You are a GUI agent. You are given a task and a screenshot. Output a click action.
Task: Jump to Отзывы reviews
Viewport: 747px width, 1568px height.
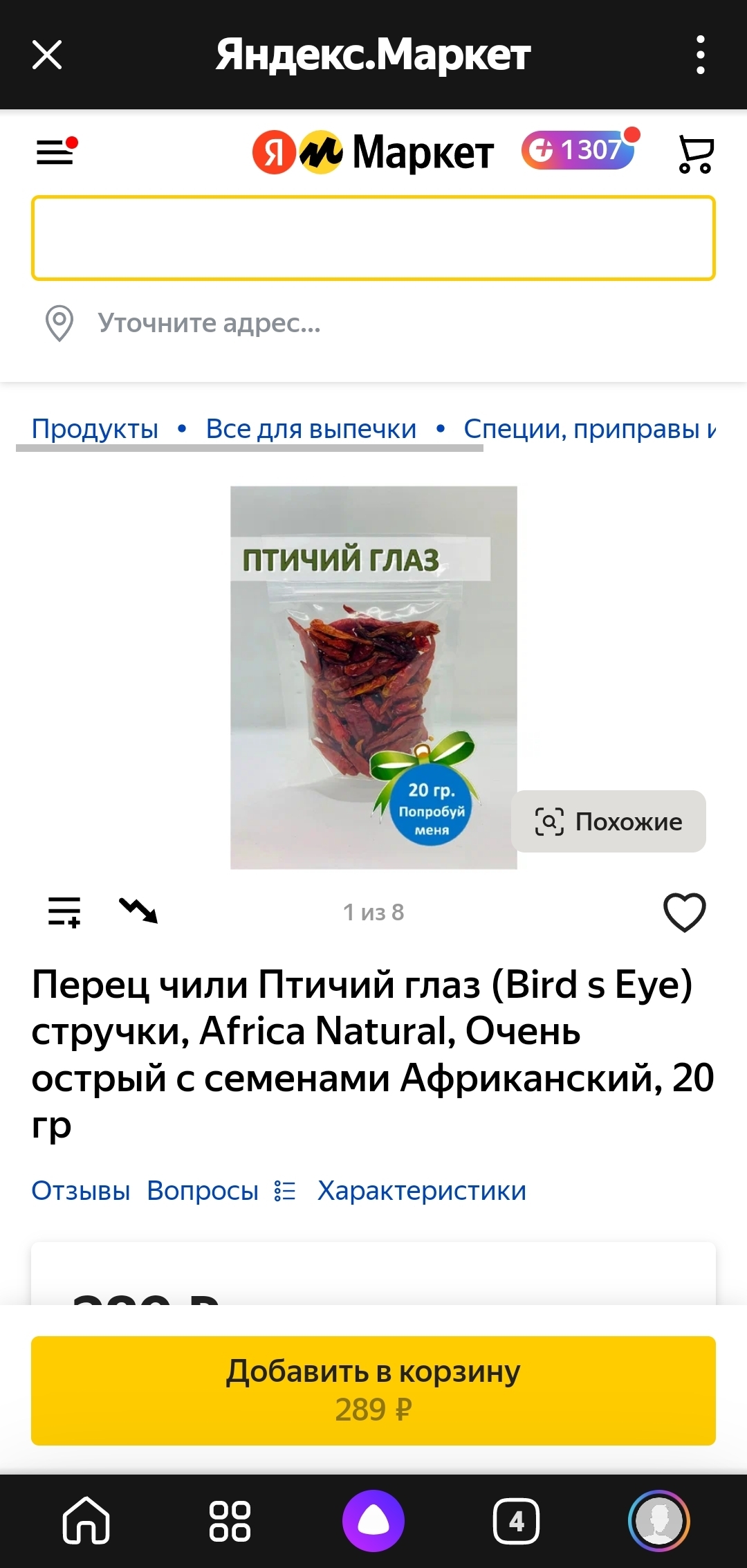tap(81, 1191)
